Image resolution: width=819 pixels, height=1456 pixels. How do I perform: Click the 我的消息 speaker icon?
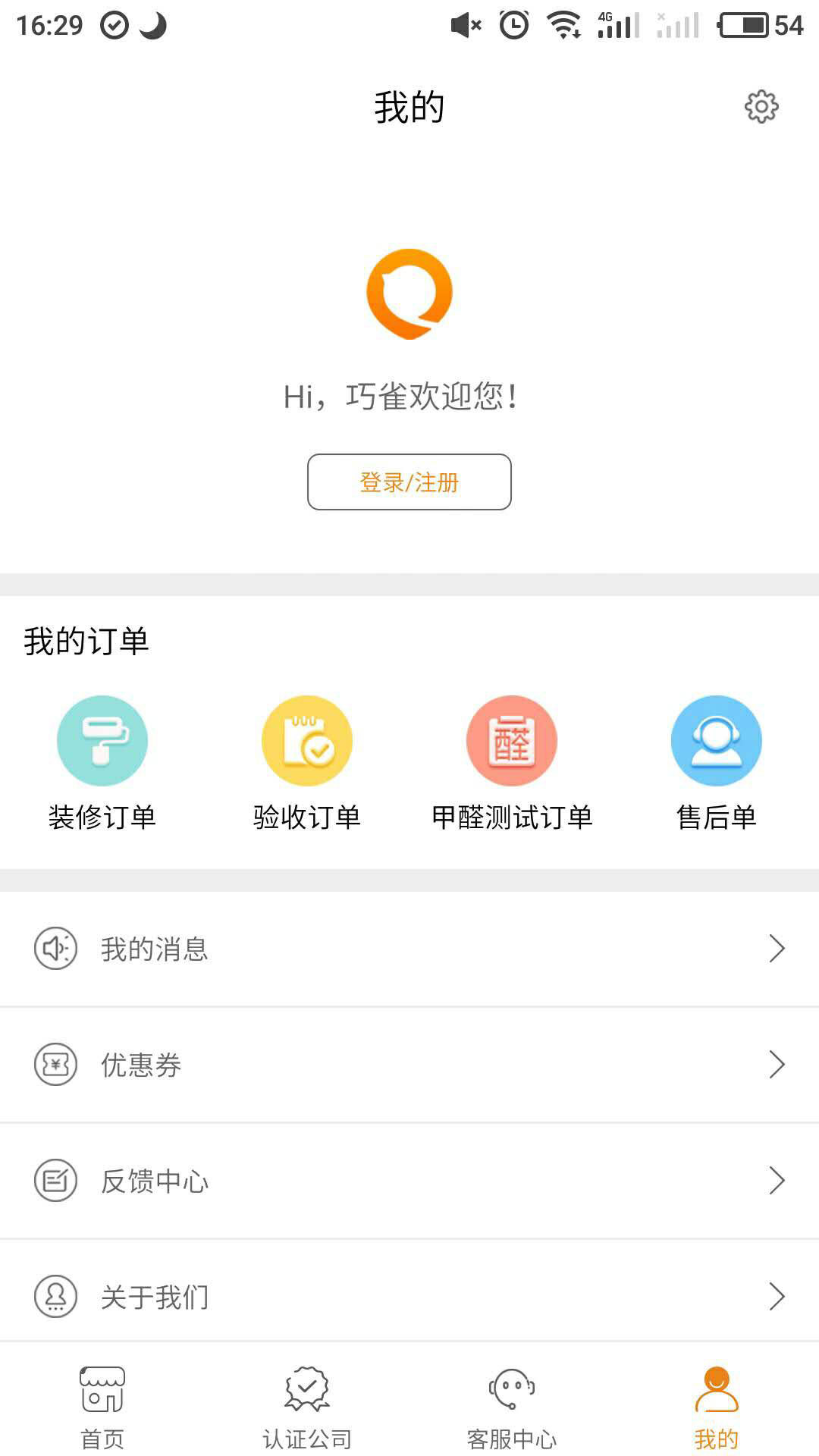55,948
